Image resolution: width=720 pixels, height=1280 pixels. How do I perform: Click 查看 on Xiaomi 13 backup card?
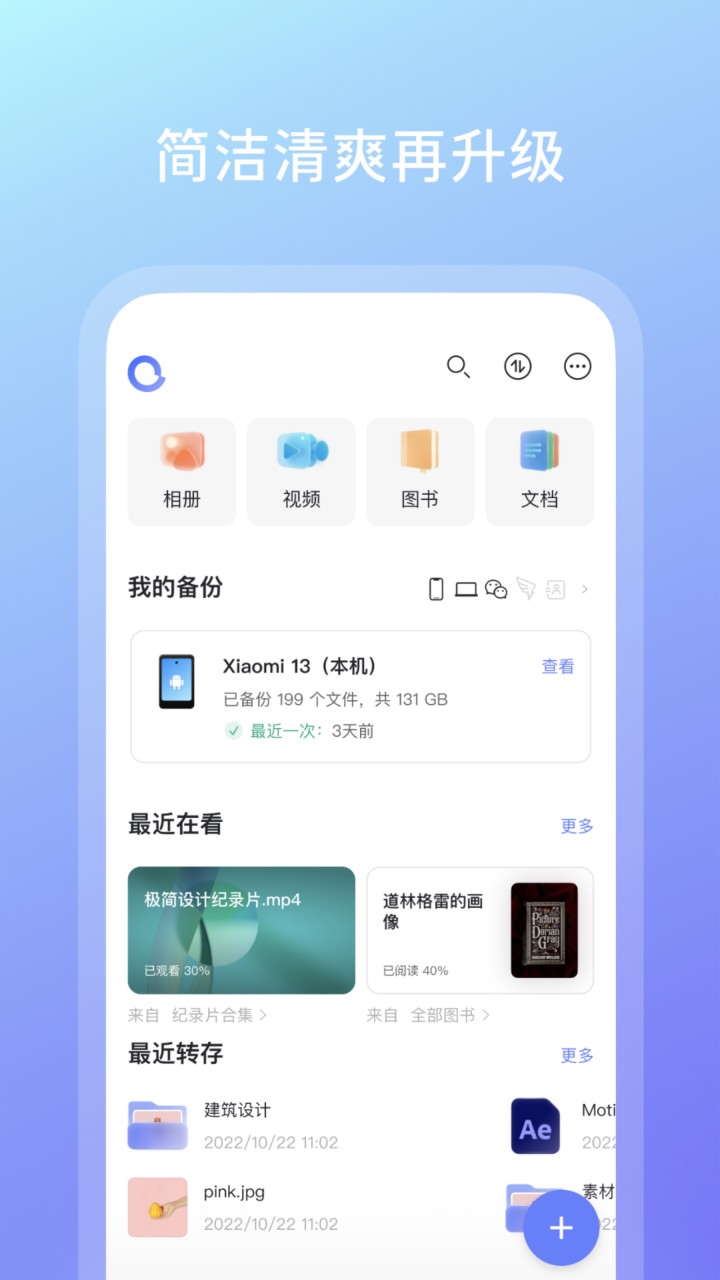click(557, 667)
